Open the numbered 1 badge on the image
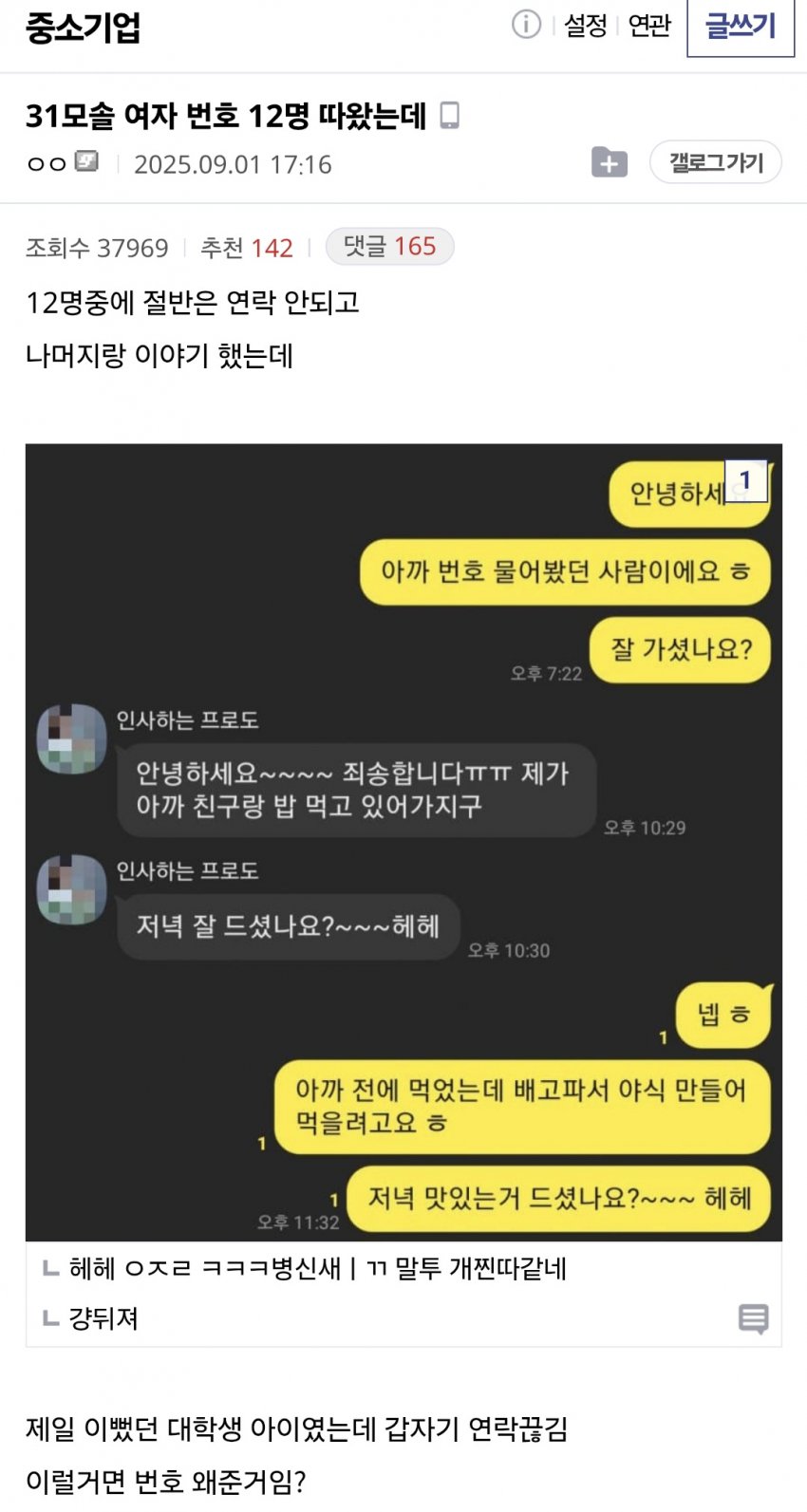 coord(745,480)
